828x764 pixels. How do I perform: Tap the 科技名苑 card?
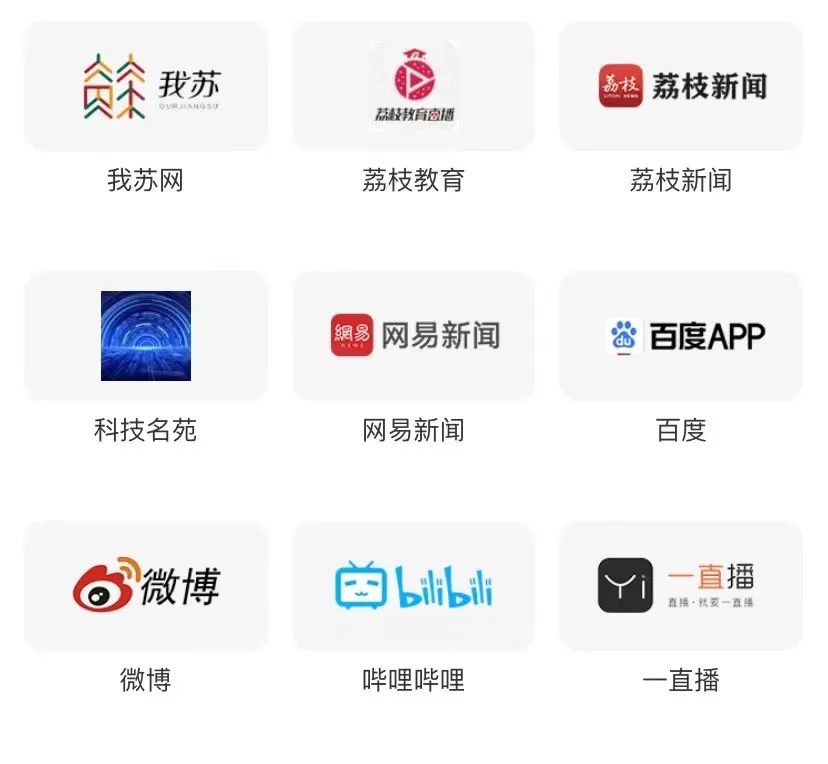point(146,336)
